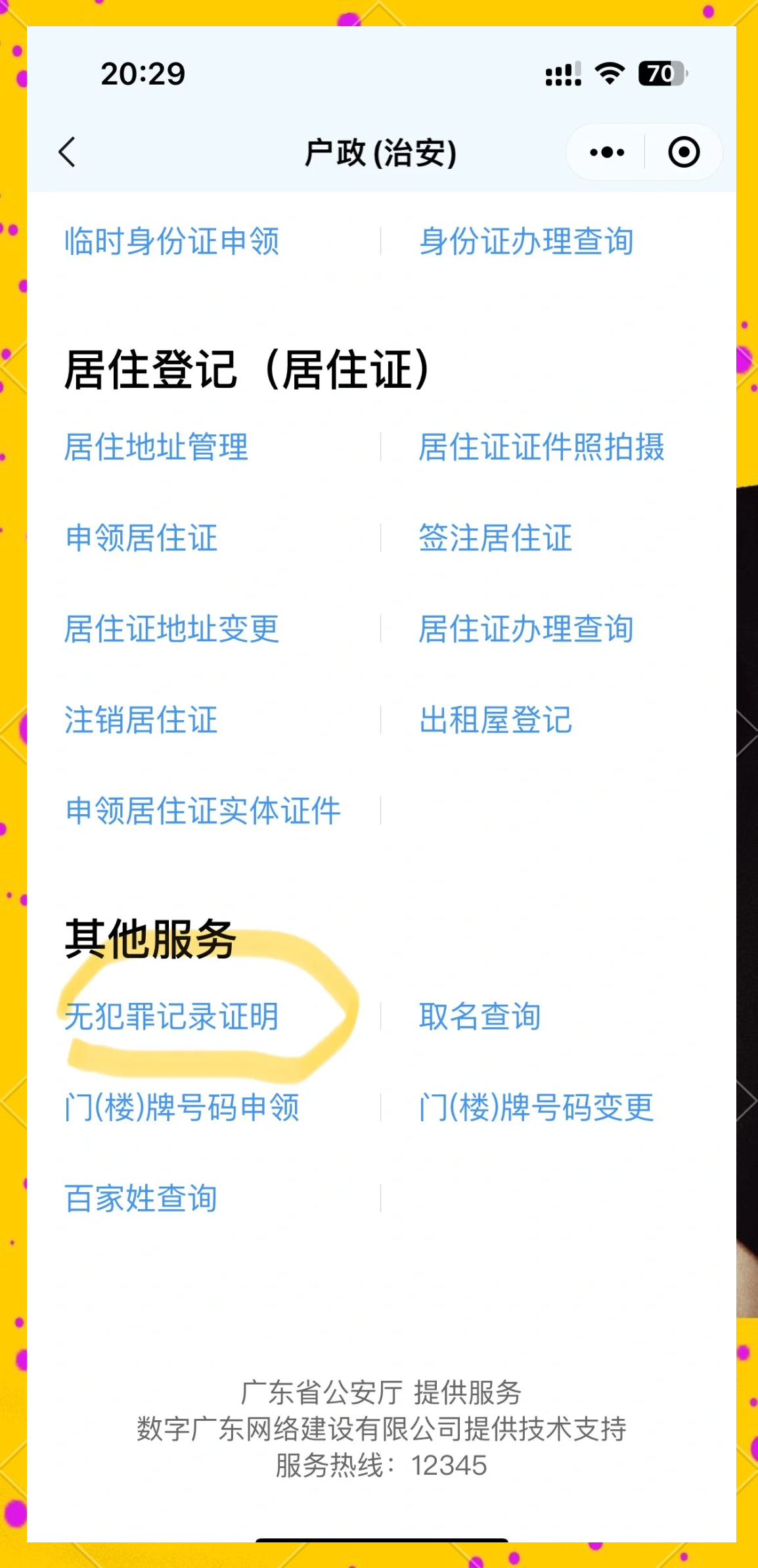Screen dimensions: 758x1568
Task: Open 临时身份证申领 service
Action: click(x=172, y=241)
